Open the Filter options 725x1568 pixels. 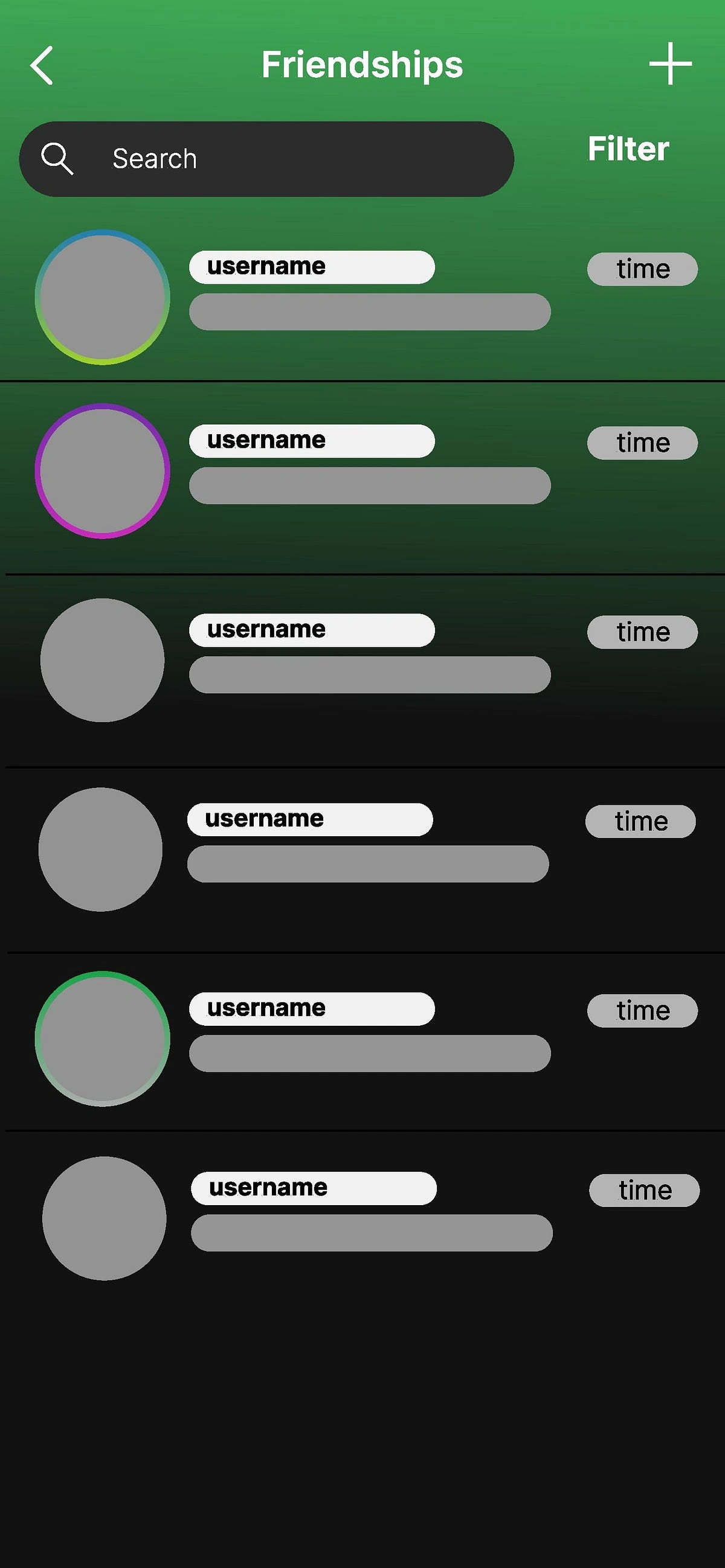[x=628, y=149]
